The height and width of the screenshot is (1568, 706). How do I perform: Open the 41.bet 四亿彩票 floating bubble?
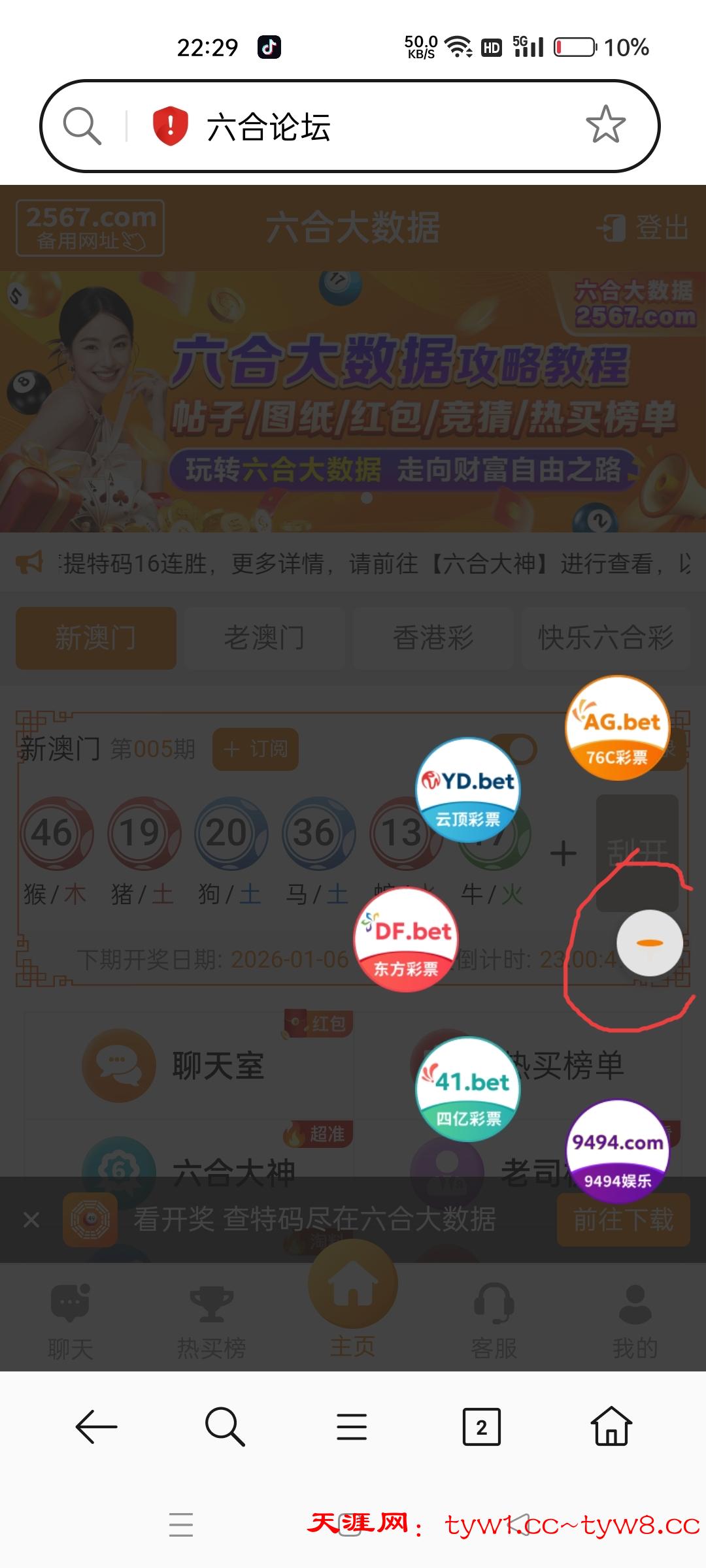pos(468,1089)
